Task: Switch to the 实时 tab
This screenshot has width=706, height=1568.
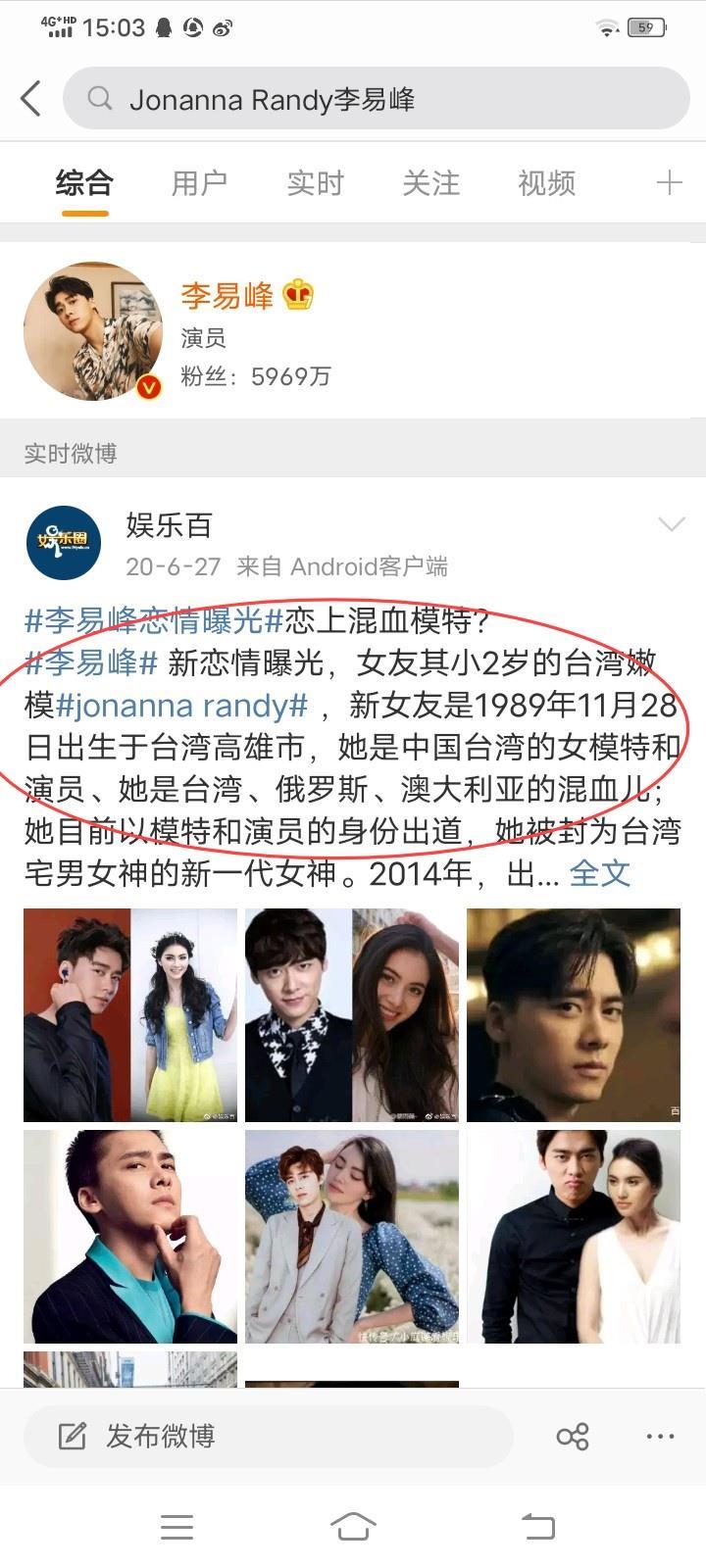Action: pyautogui.click(x=315, y=183)
